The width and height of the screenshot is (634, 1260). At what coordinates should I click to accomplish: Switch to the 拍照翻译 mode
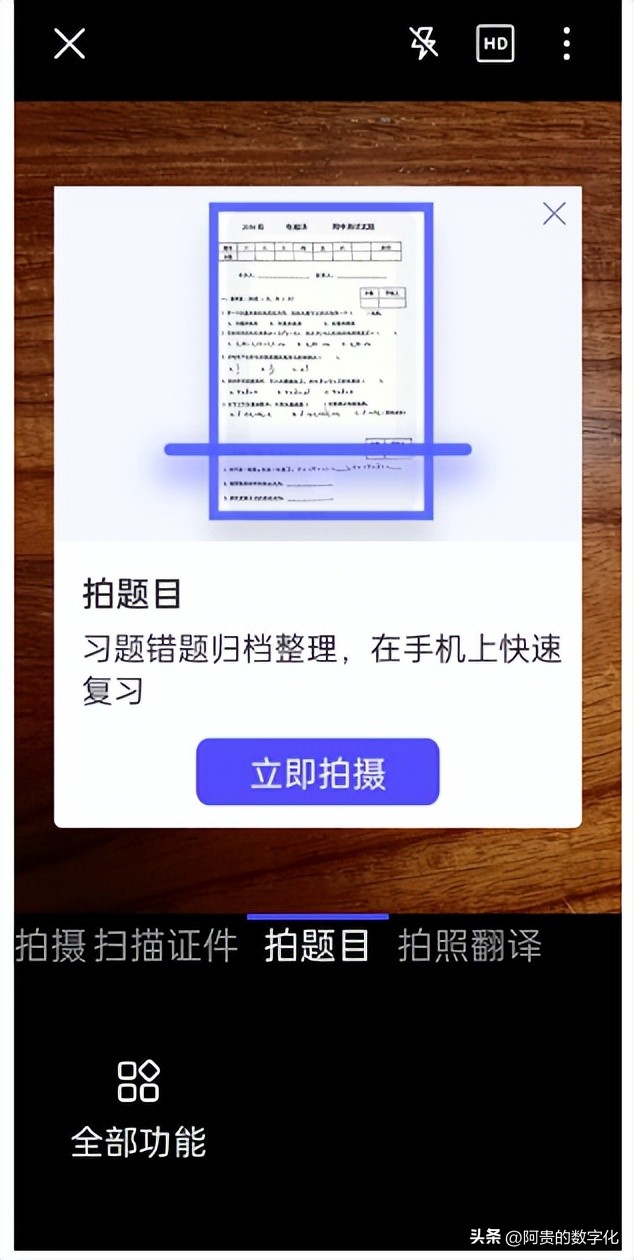[470, 945]
